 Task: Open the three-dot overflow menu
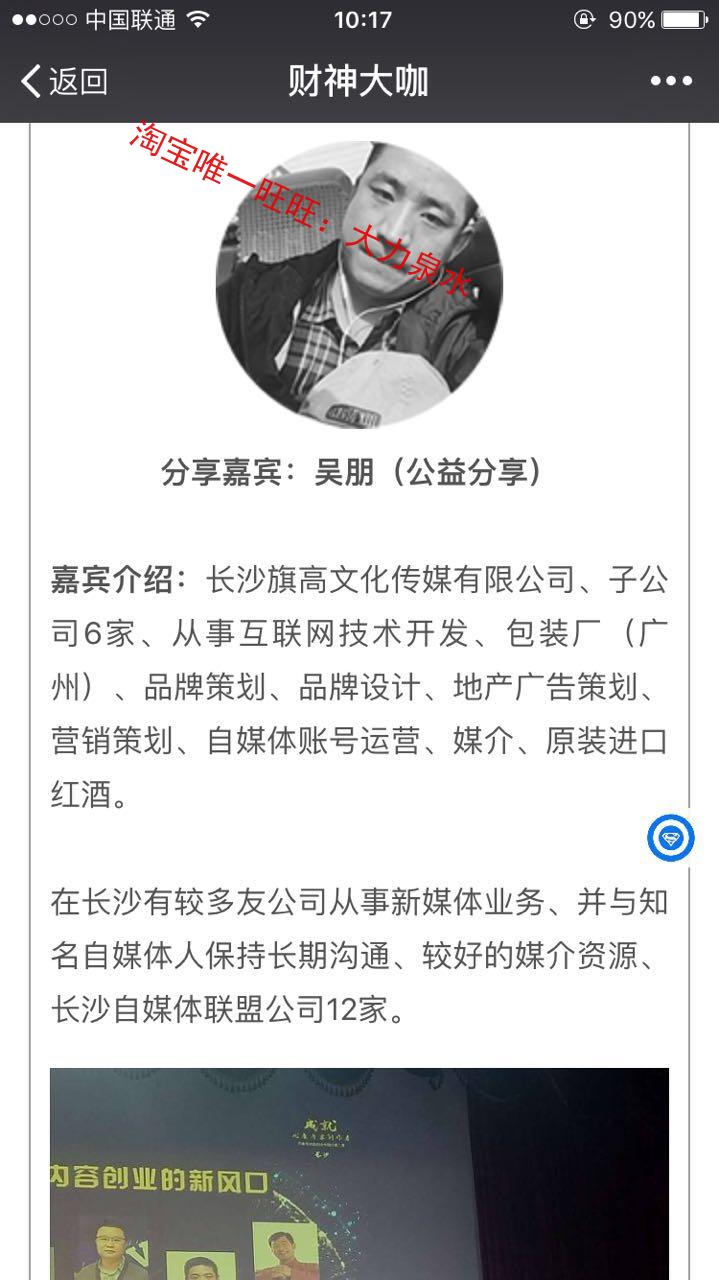[x=671, y=81]
